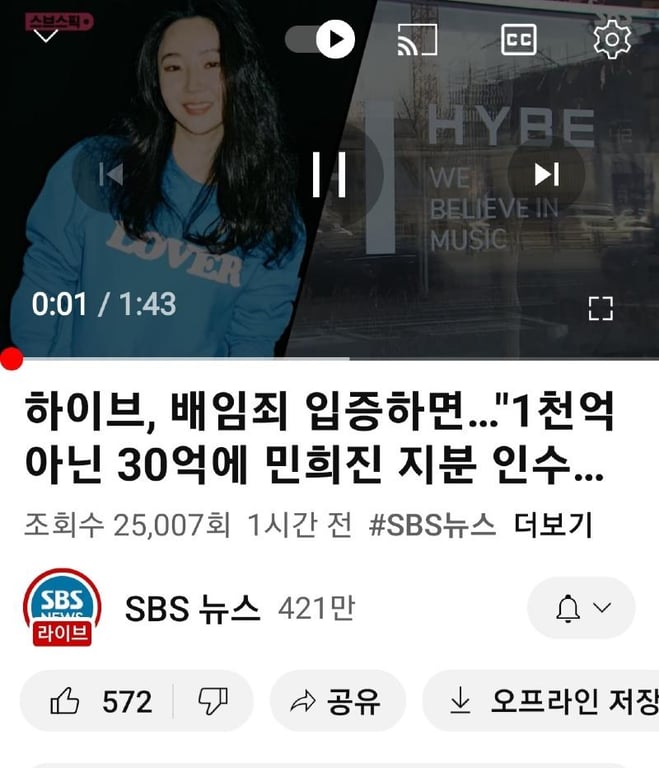The width and height of the screenshot is (659, 768).
Task: Toggle the autoplay switch
Action: pos(322,40)
